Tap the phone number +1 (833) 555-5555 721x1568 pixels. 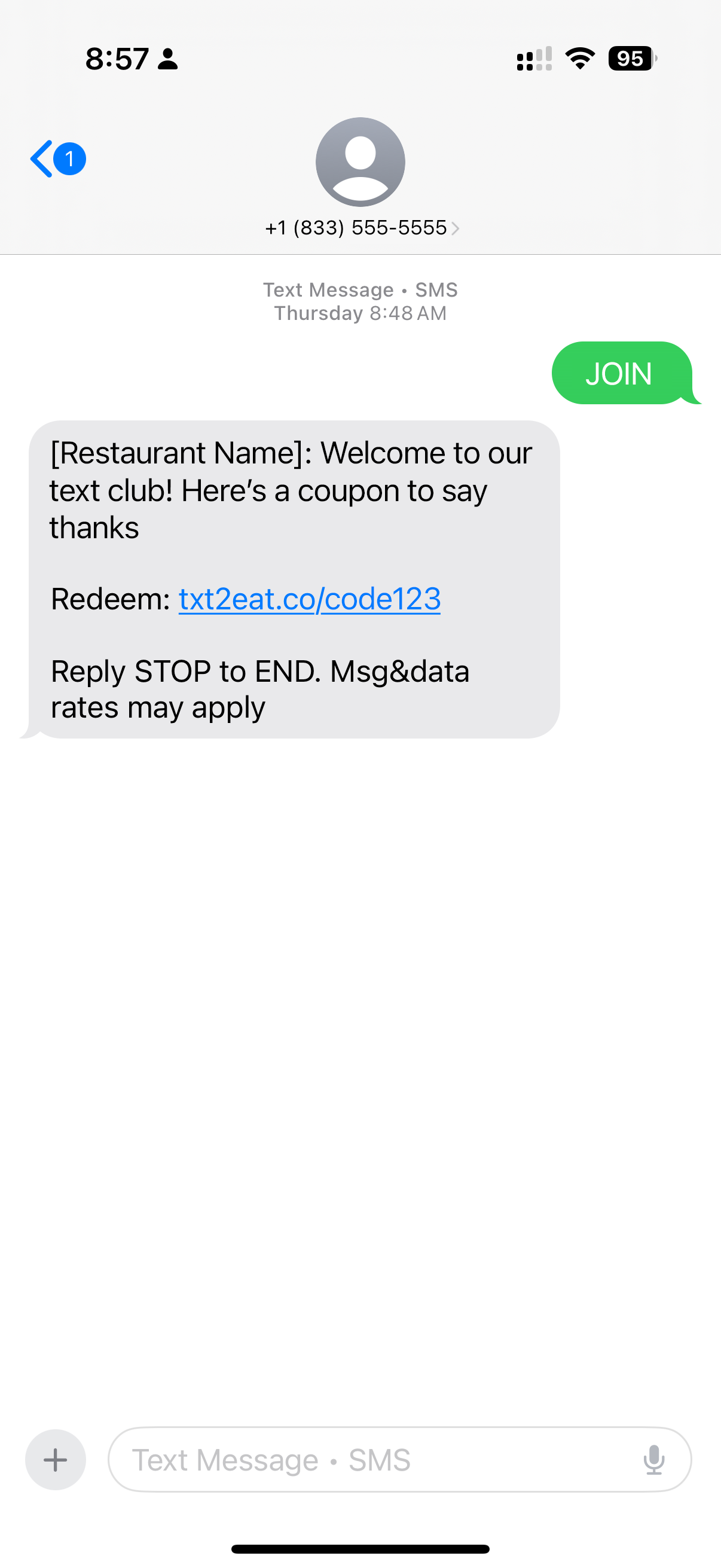click(x=356, y=228)
